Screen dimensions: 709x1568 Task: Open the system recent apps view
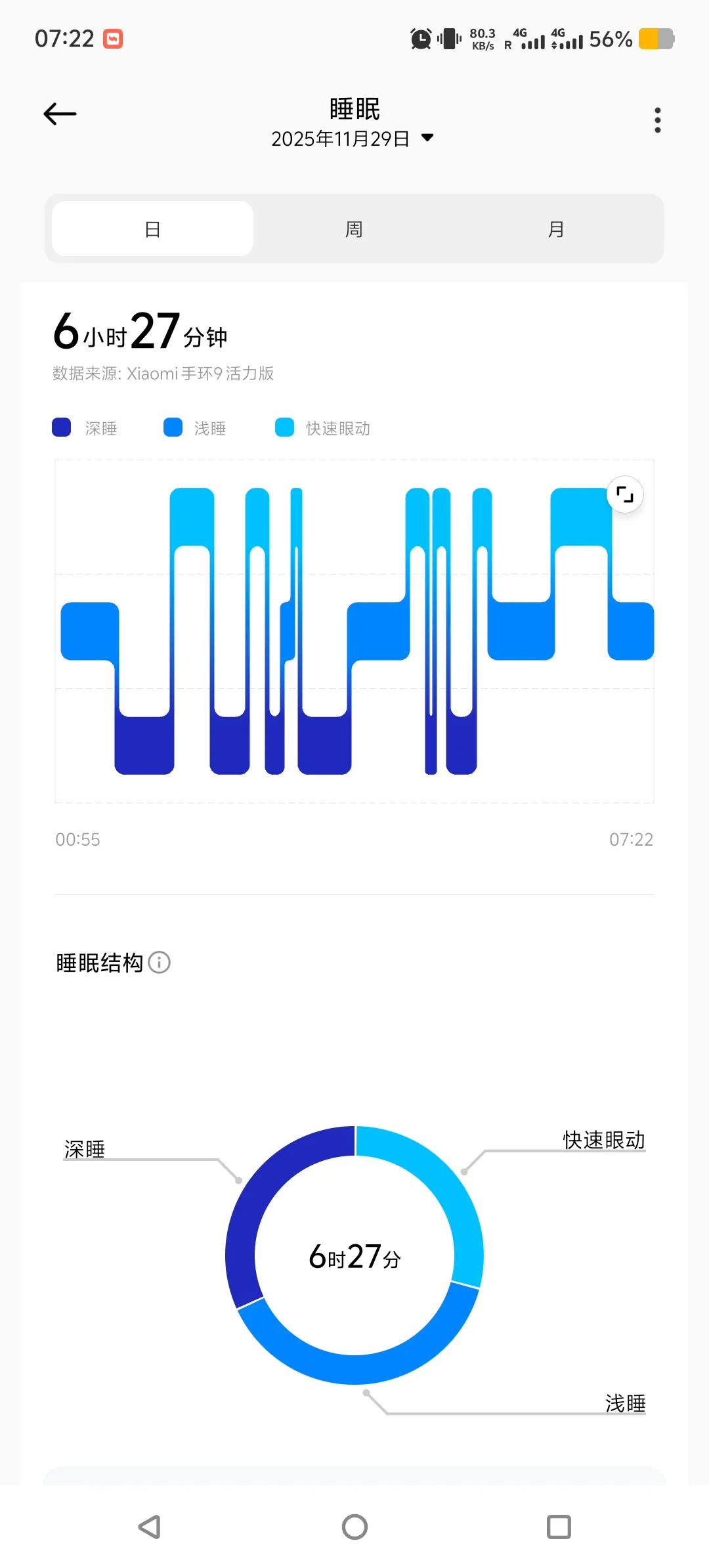559,1527
